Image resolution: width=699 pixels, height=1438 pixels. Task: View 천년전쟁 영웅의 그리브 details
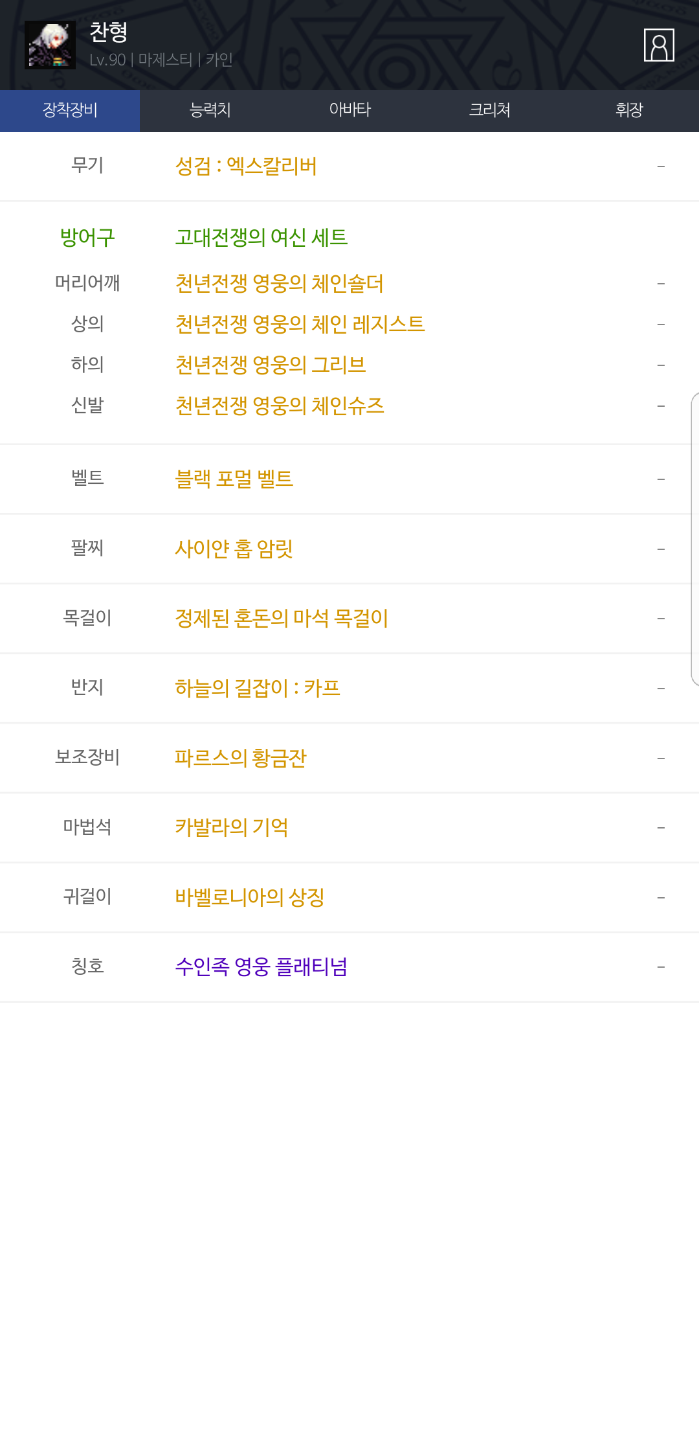(x=270, y=365)
